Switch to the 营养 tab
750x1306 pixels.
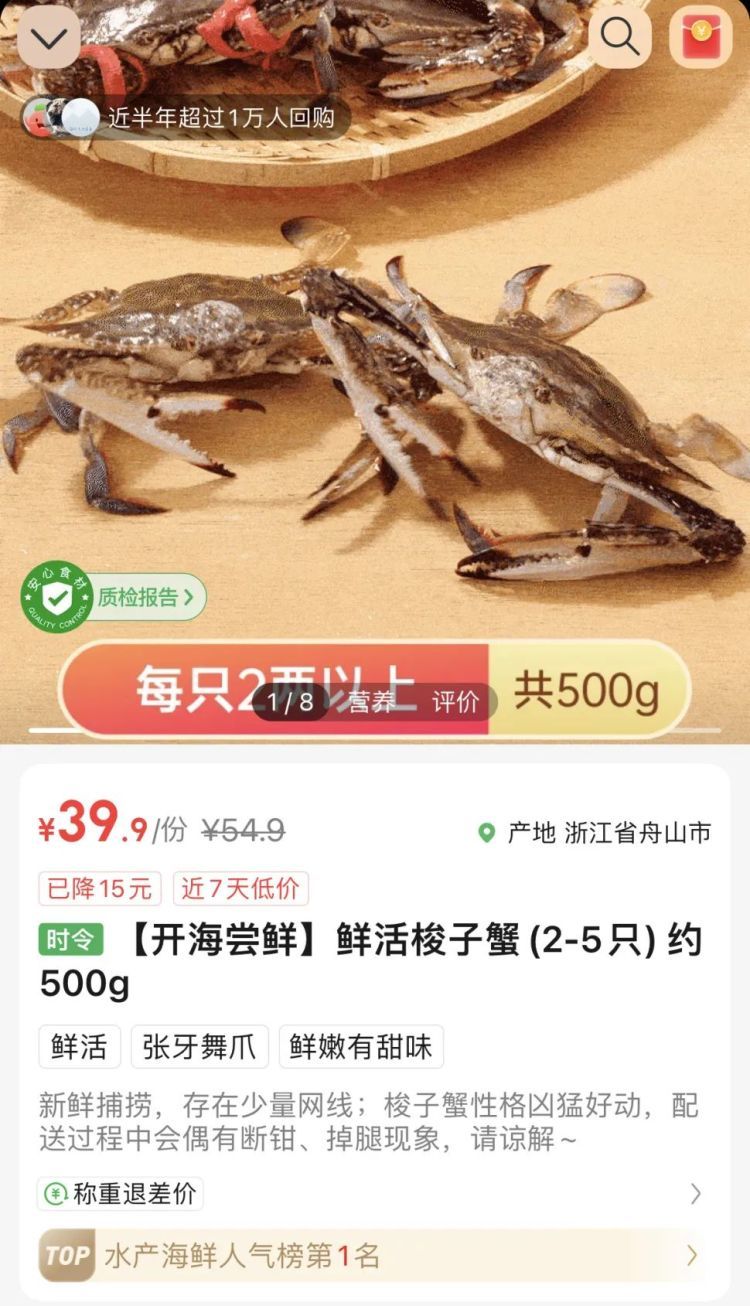(x=368, y=701)
